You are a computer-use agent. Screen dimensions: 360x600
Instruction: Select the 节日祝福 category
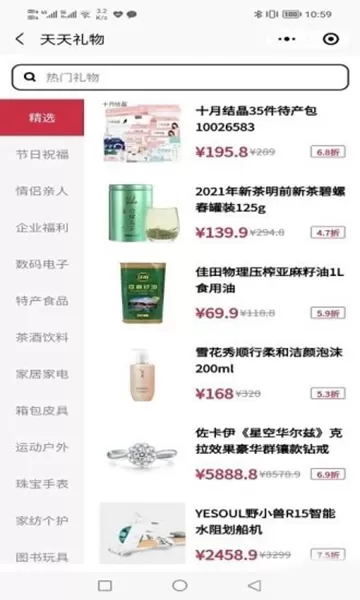[x=42, y=155]
